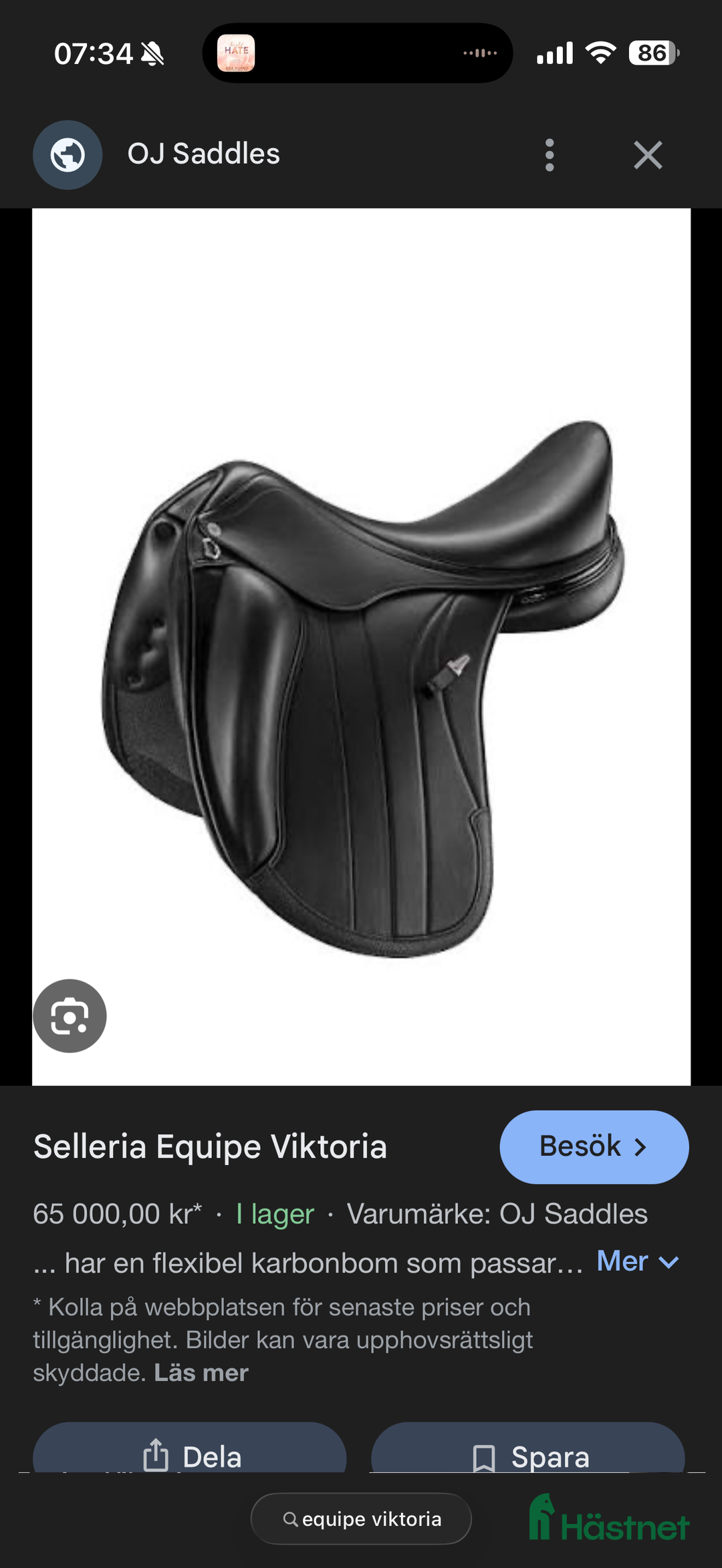Tap Besök to visit the website
Viewport: 722px width, 1568px height.
594,1146
